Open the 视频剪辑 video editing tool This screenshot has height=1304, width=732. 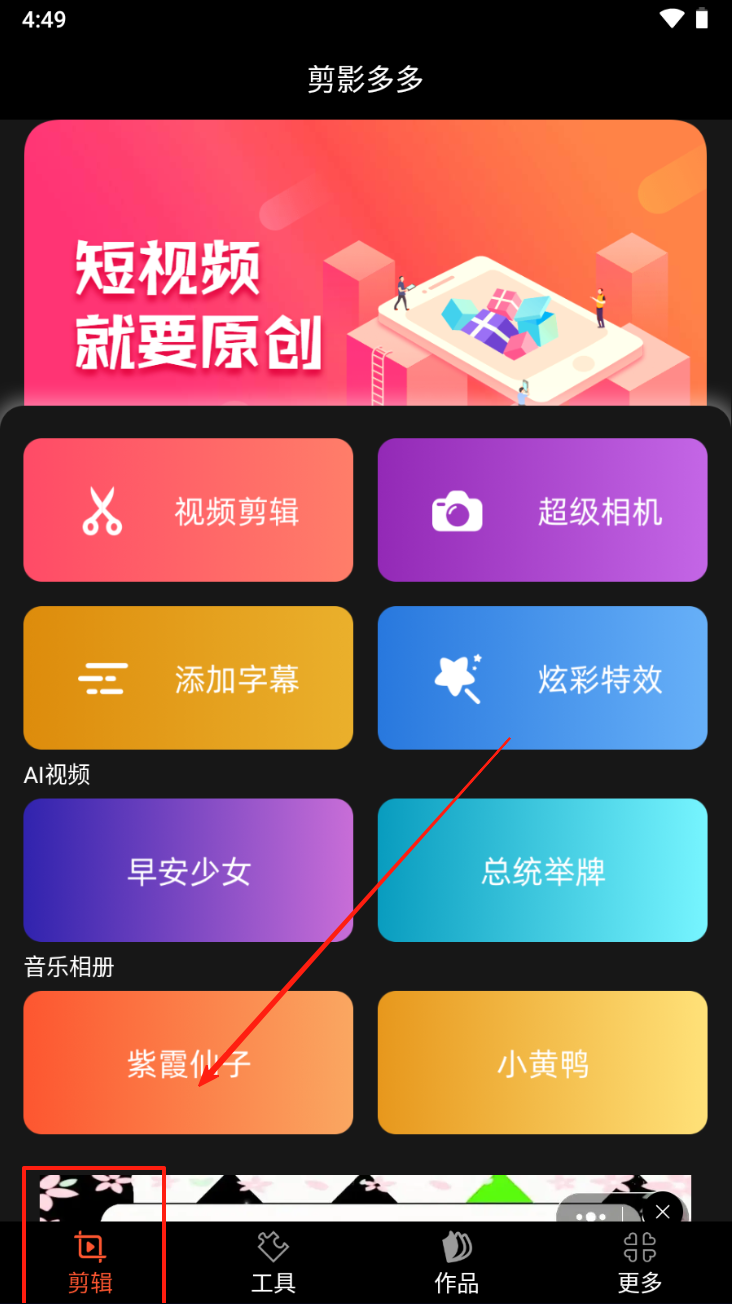click(188, 510)
